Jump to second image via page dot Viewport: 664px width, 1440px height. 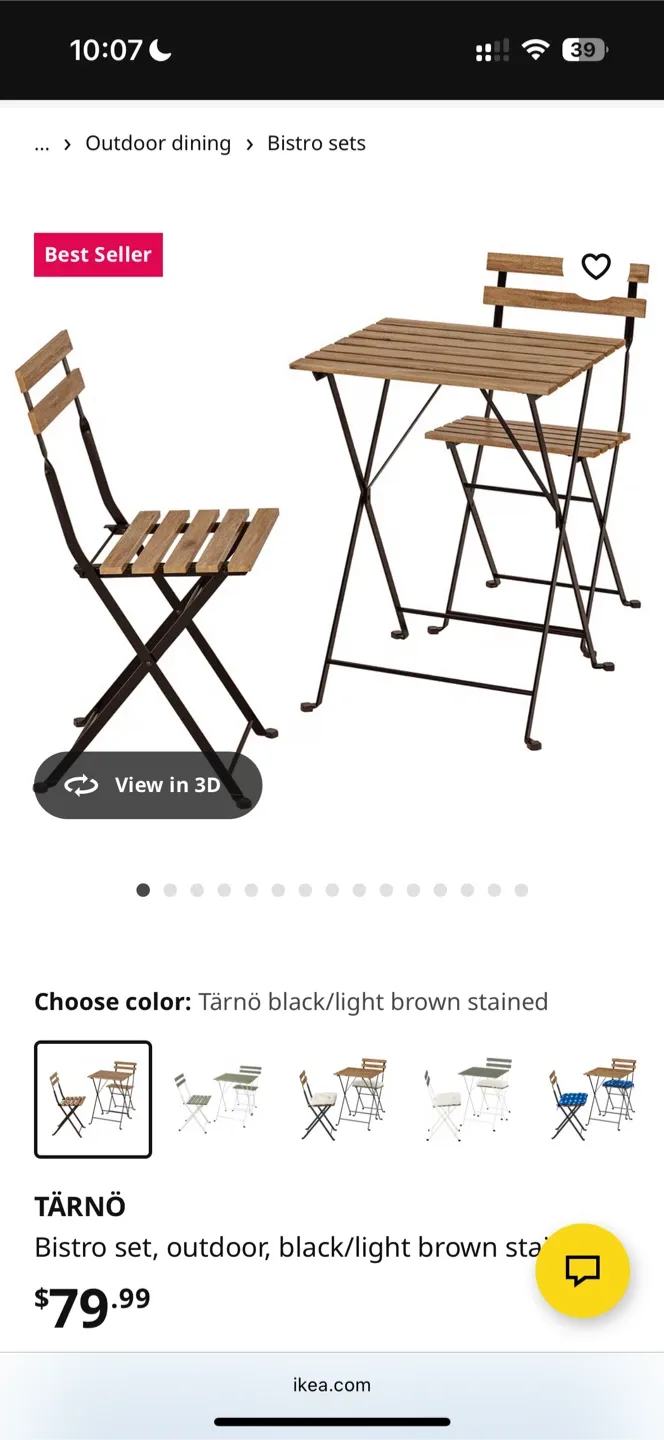pos(170,890)
